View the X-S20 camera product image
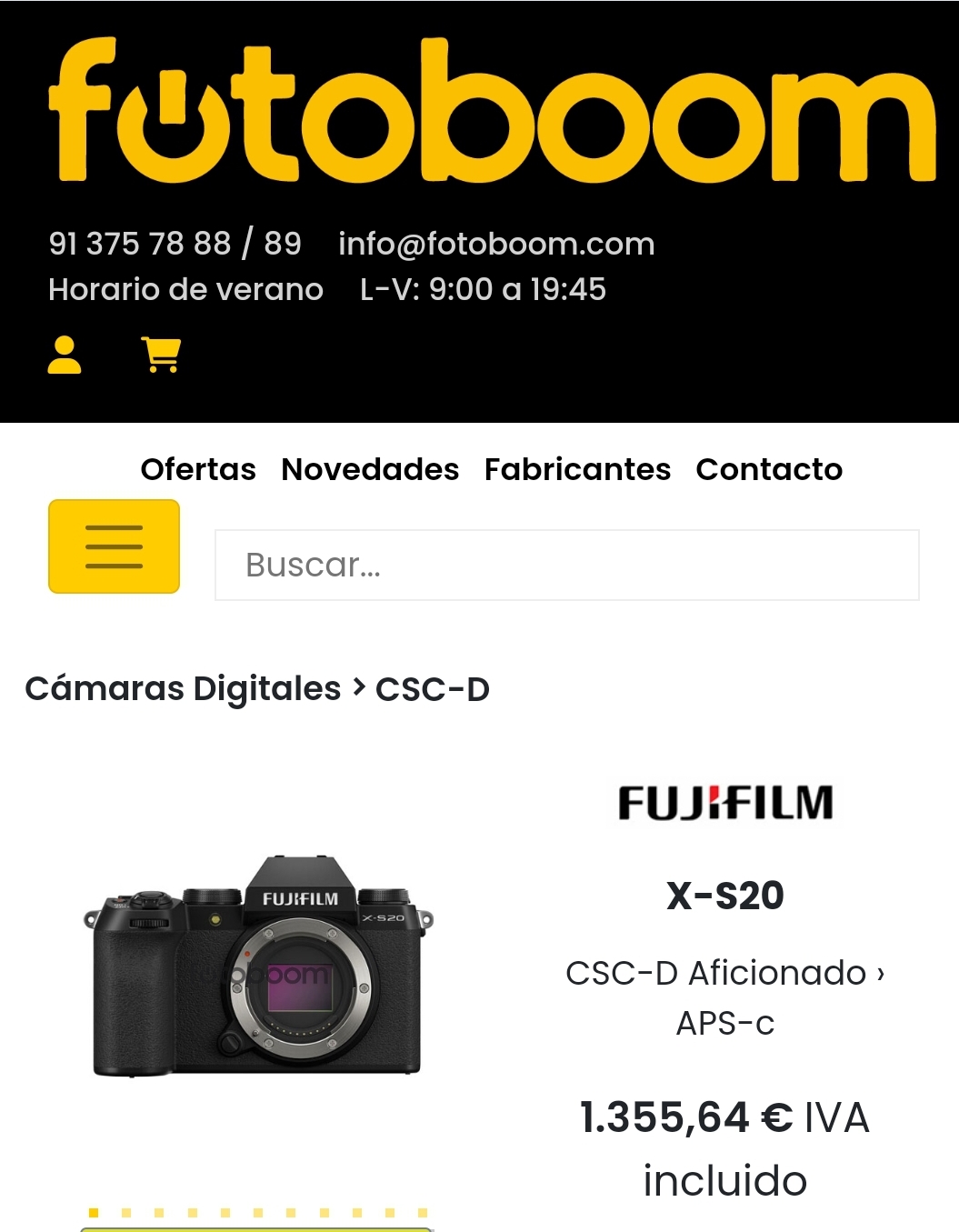 click(x=258, y=967)
